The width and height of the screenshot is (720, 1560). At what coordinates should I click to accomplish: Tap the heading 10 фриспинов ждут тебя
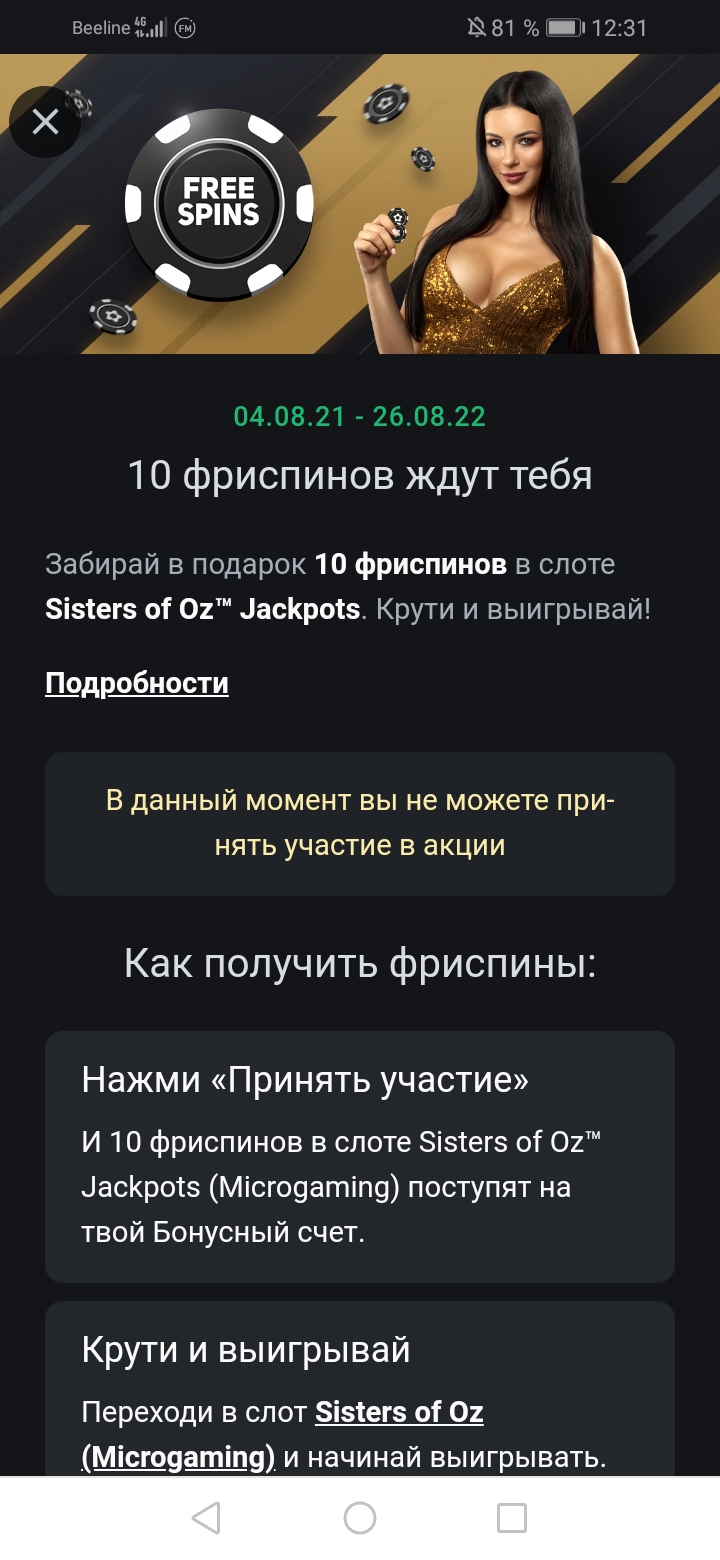(360, 477)
